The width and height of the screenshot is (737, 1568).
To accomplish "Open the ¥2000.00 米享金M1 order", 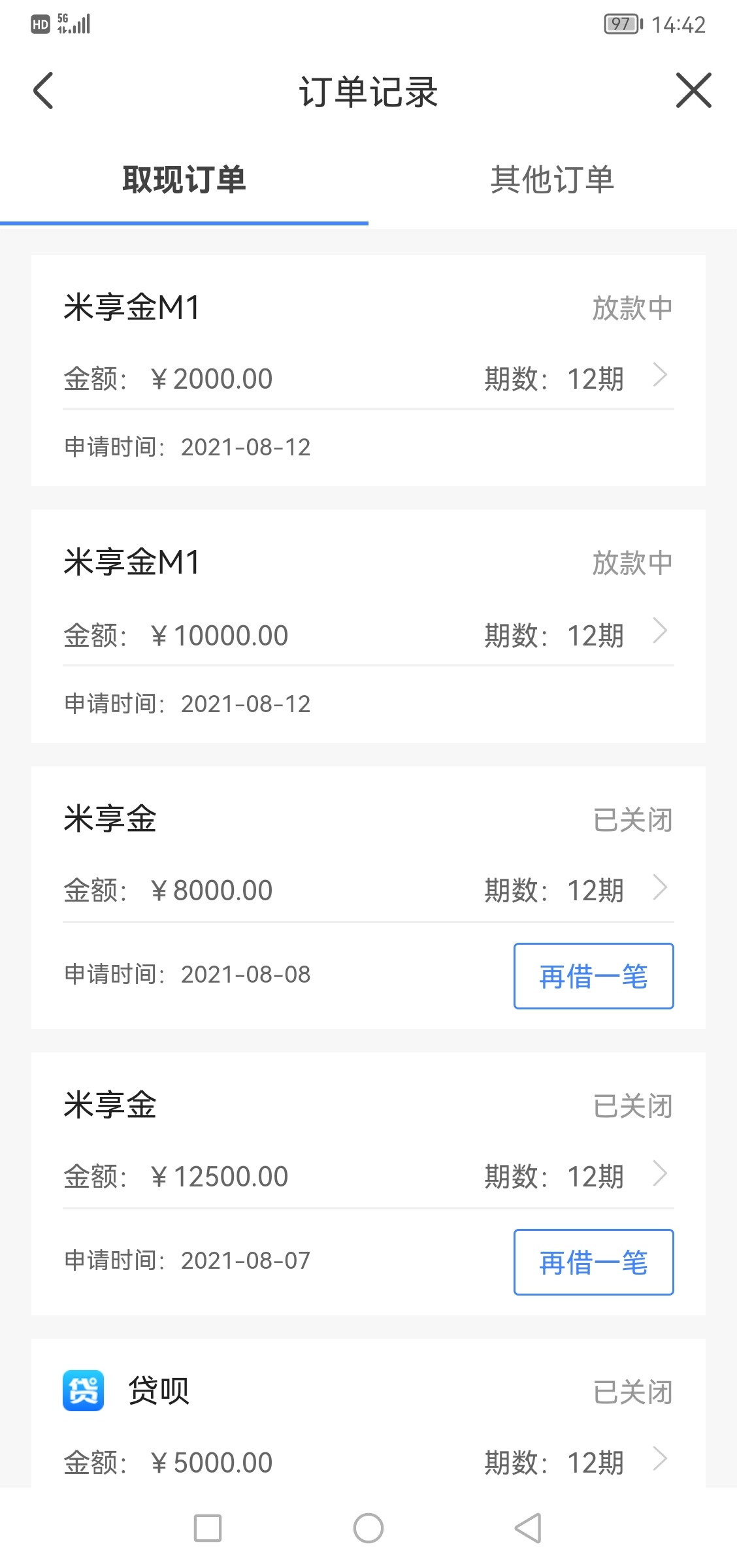I will click(368, 370).
